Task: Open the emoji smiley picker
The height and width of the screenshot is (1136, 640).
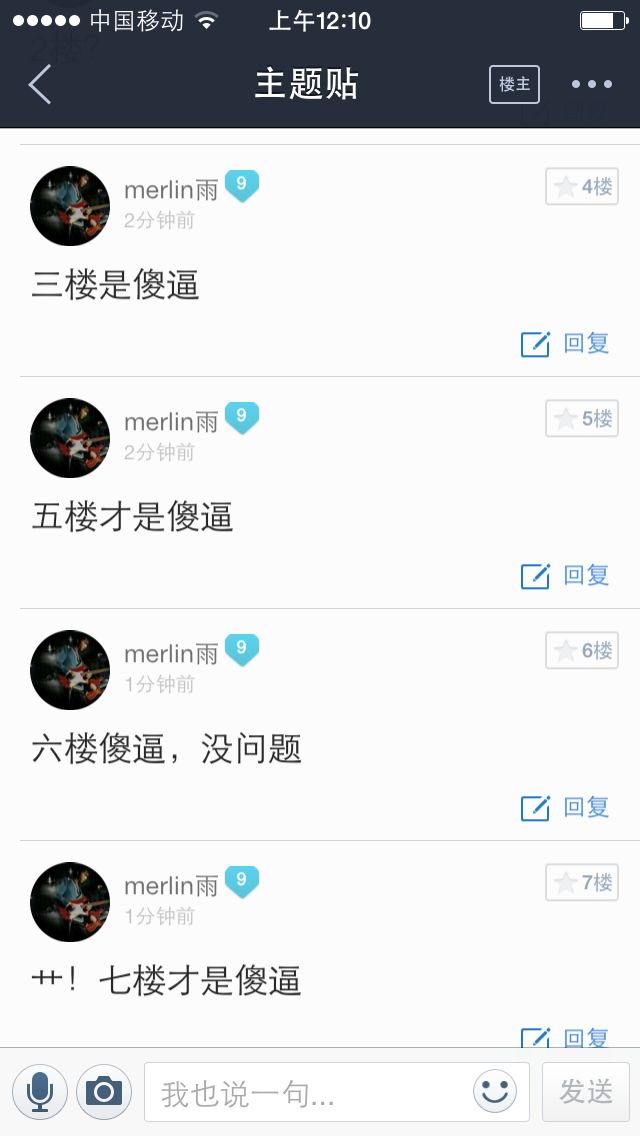Action: [495, 1091]
